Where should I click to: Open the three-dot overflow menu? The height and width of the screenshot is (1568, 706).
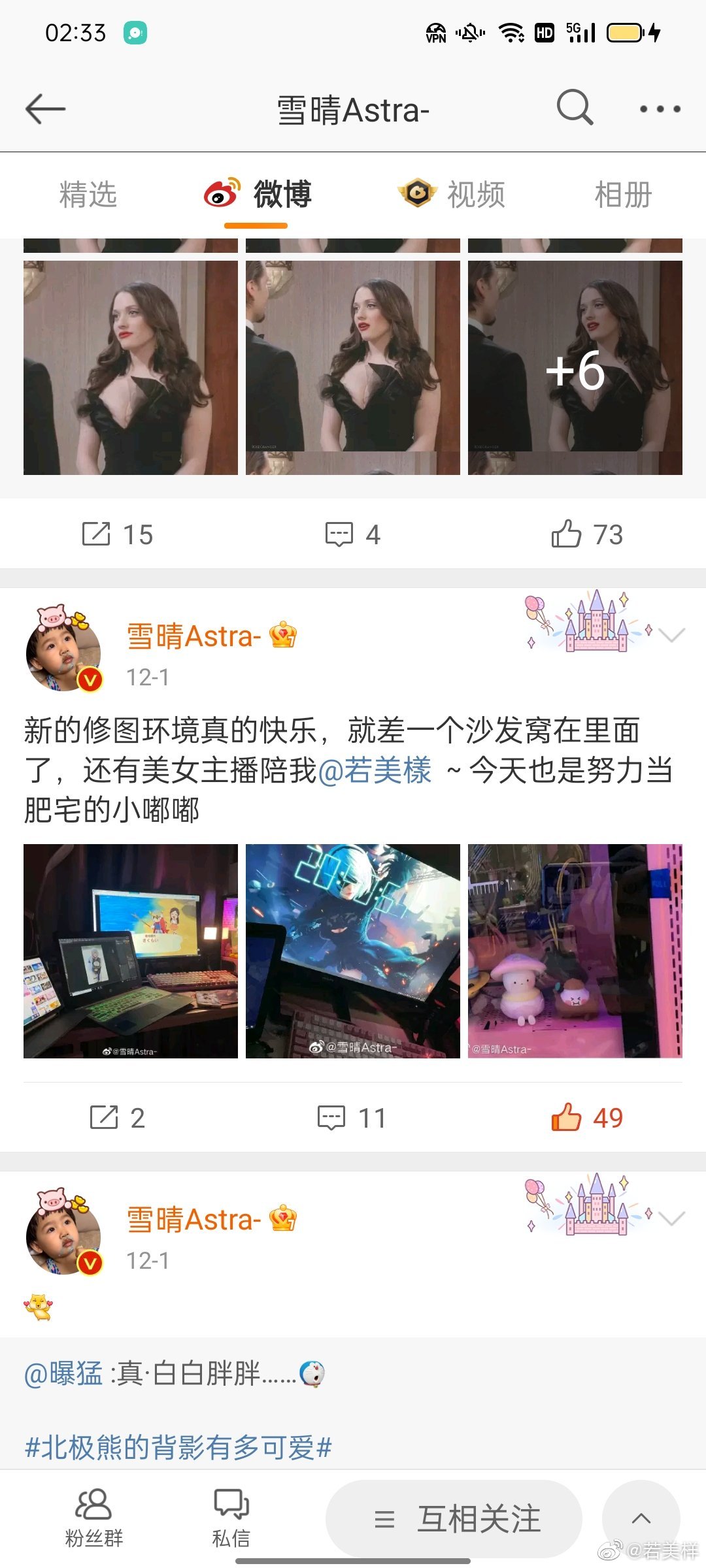coord(660,109)
